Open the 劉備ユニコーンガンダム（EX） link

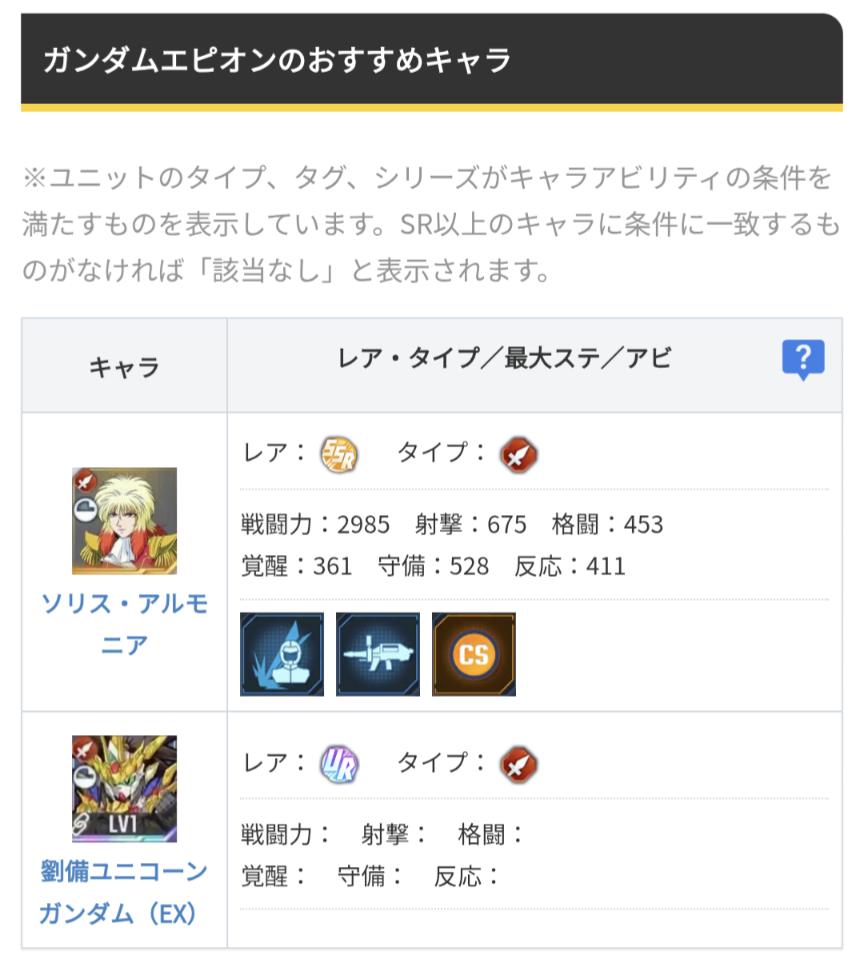pos(124,891)
